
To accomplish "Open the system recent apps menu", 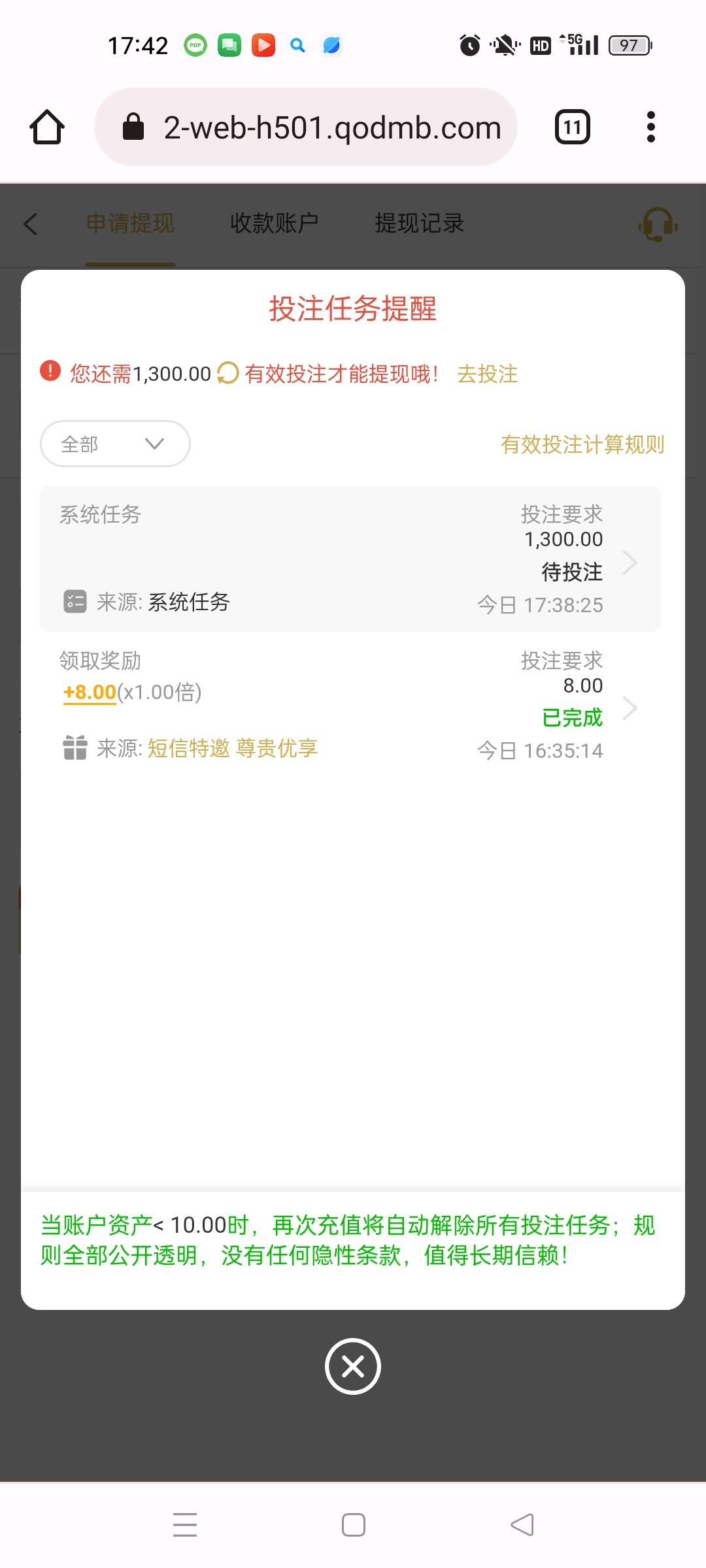I will pyautogui.click(x=185, y=1524).
